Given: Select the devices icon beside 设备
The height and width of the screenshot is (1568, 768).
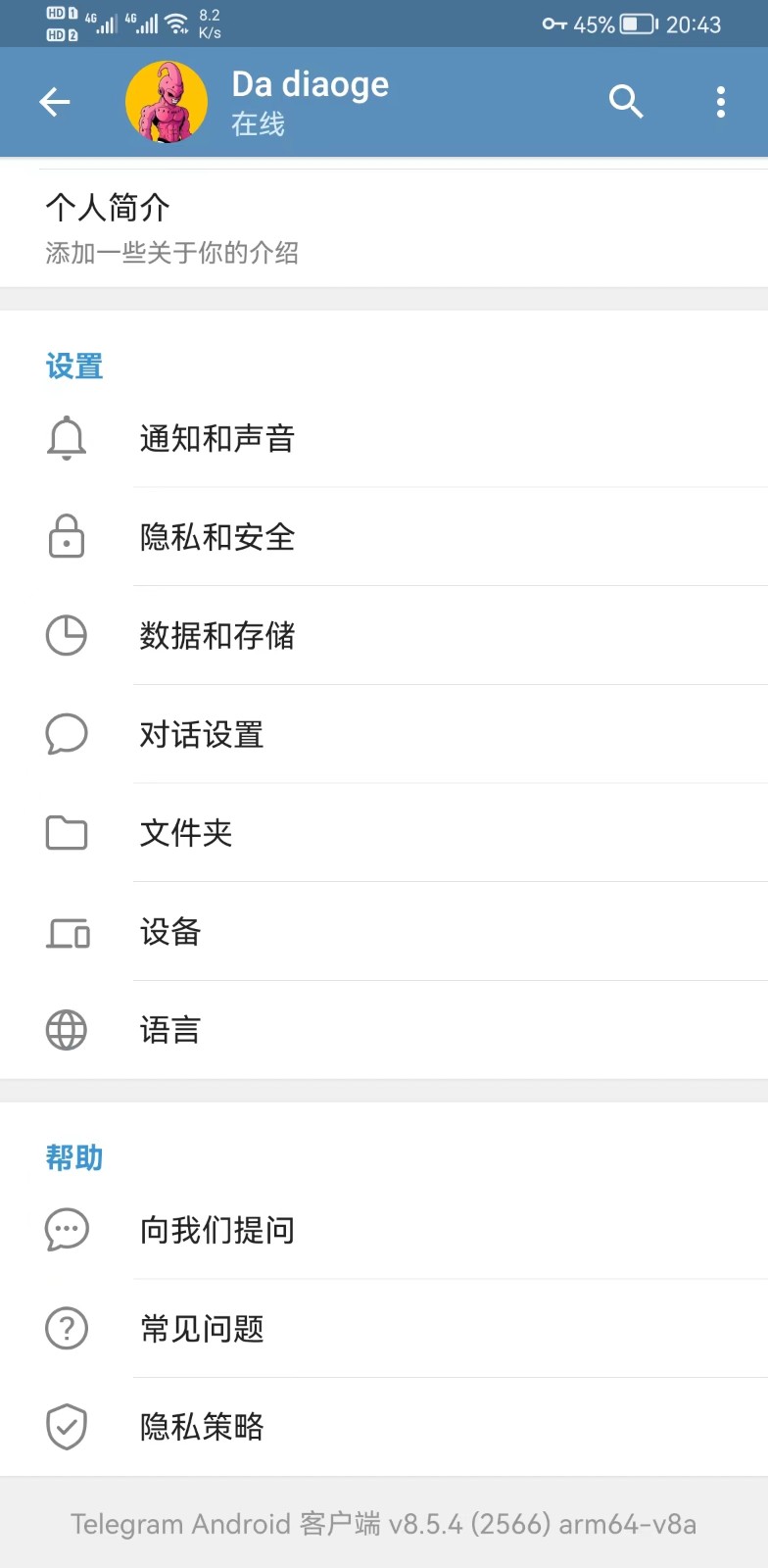Looking at the screenshot, I should [x=66, y=932].
